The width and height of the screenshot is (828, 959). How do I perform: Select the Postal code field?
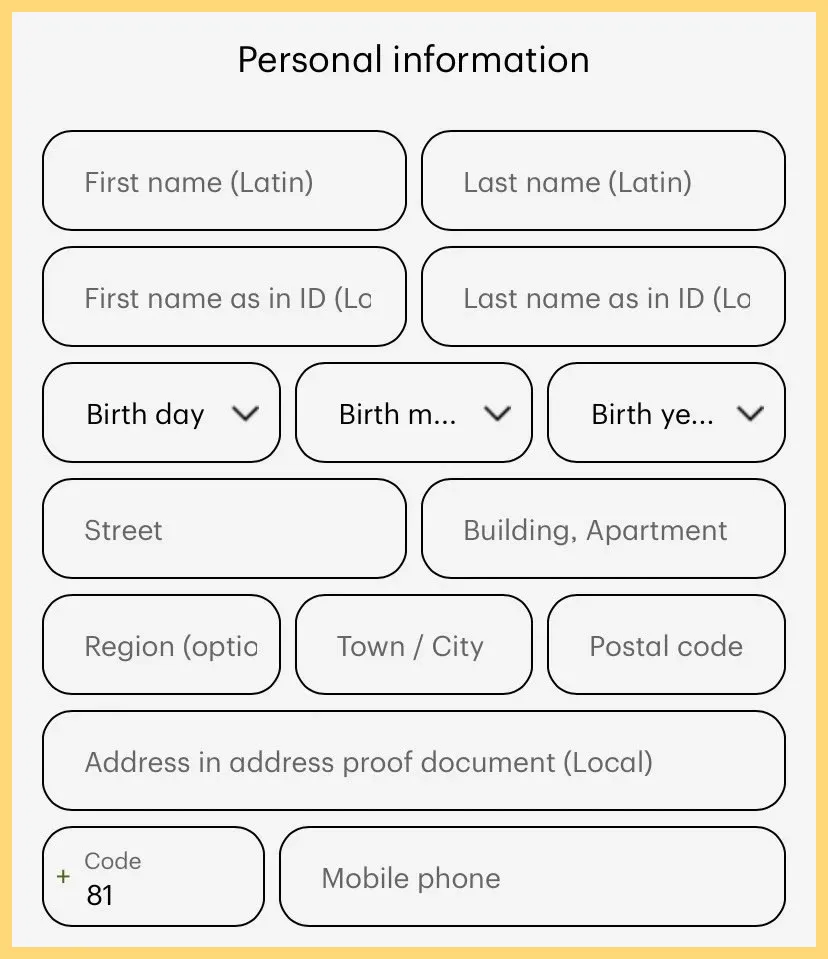[x=666, y=645]
